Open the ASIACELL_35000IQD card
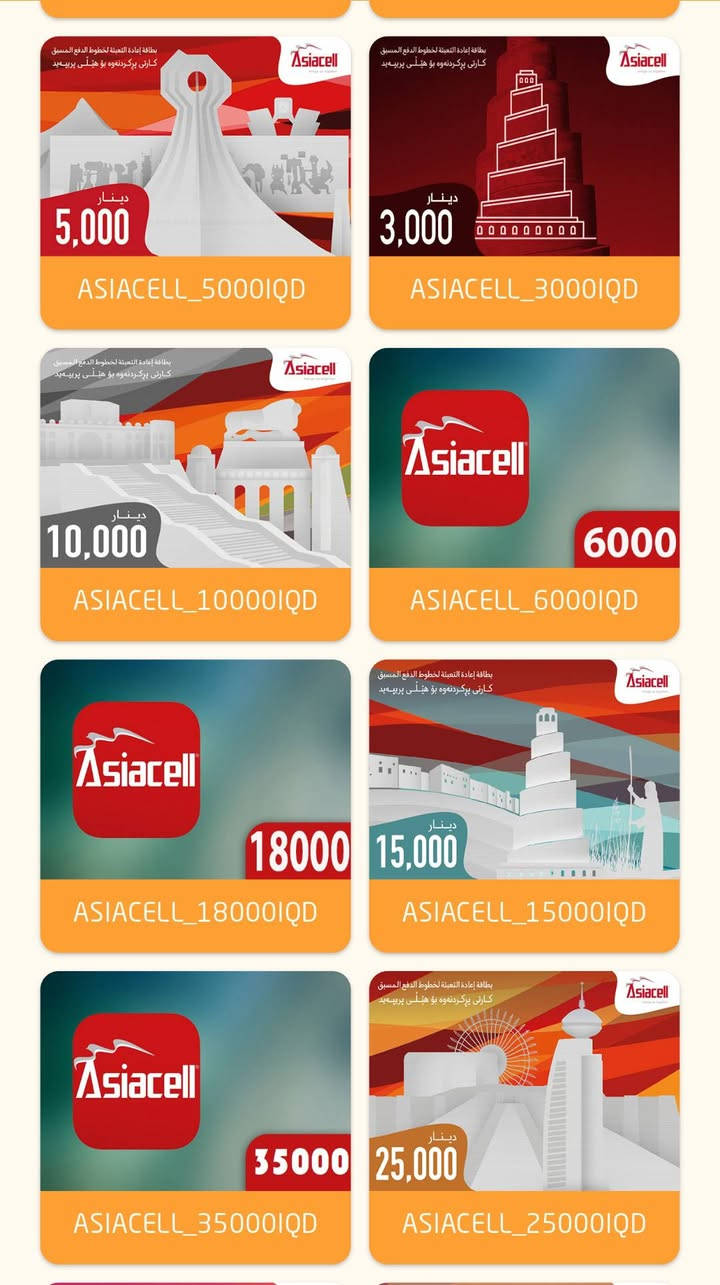The height and width of the screenshot is (1285, 720). [195, 1118]
